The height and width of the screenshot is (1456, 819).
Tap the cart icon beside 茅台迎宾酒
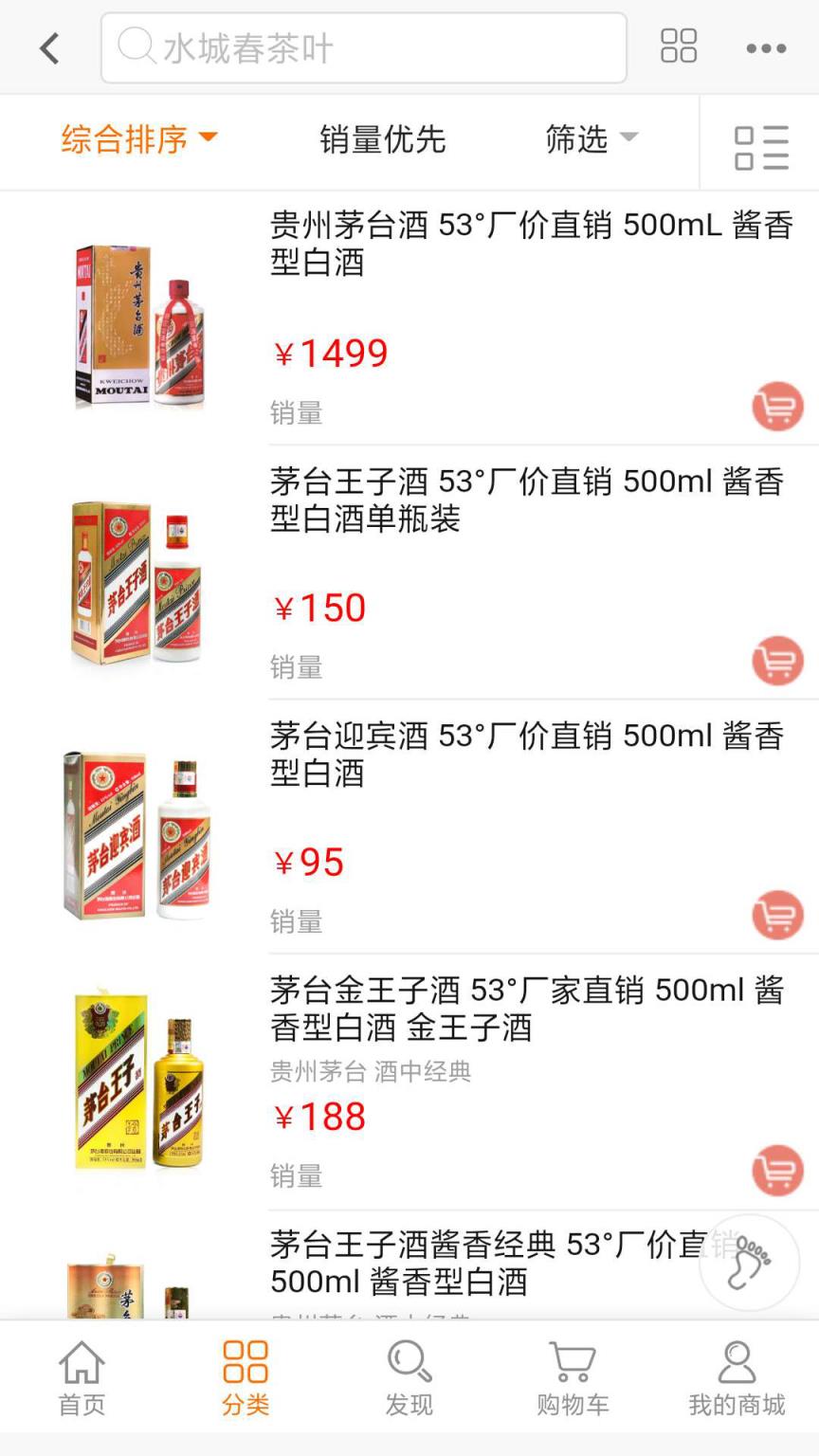click(x=777, y=916)
